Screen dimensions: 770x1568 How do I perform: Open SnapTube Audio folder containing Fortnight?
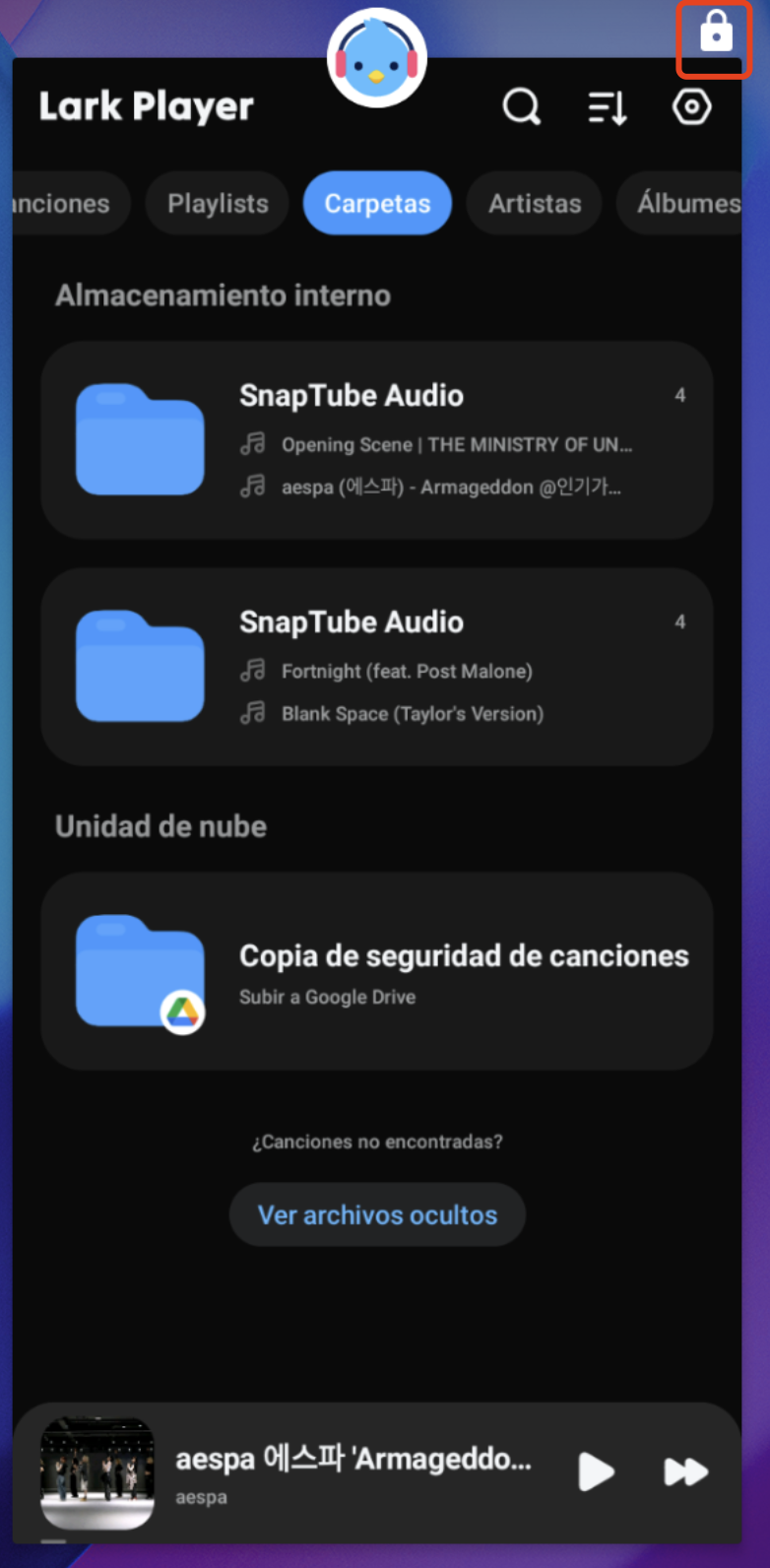coord(377,667)
